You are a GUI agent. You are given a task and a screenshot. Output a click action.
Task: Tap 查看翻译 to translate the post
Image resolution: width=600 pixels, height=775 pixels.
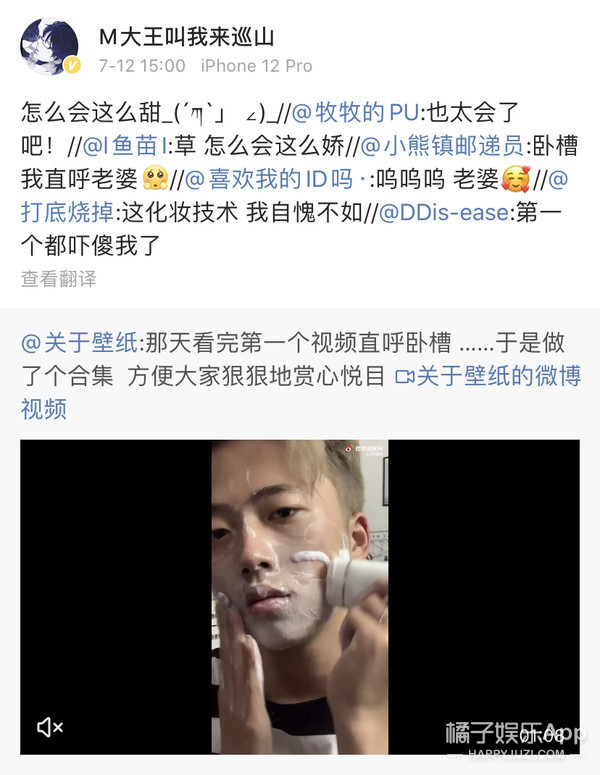59,279
